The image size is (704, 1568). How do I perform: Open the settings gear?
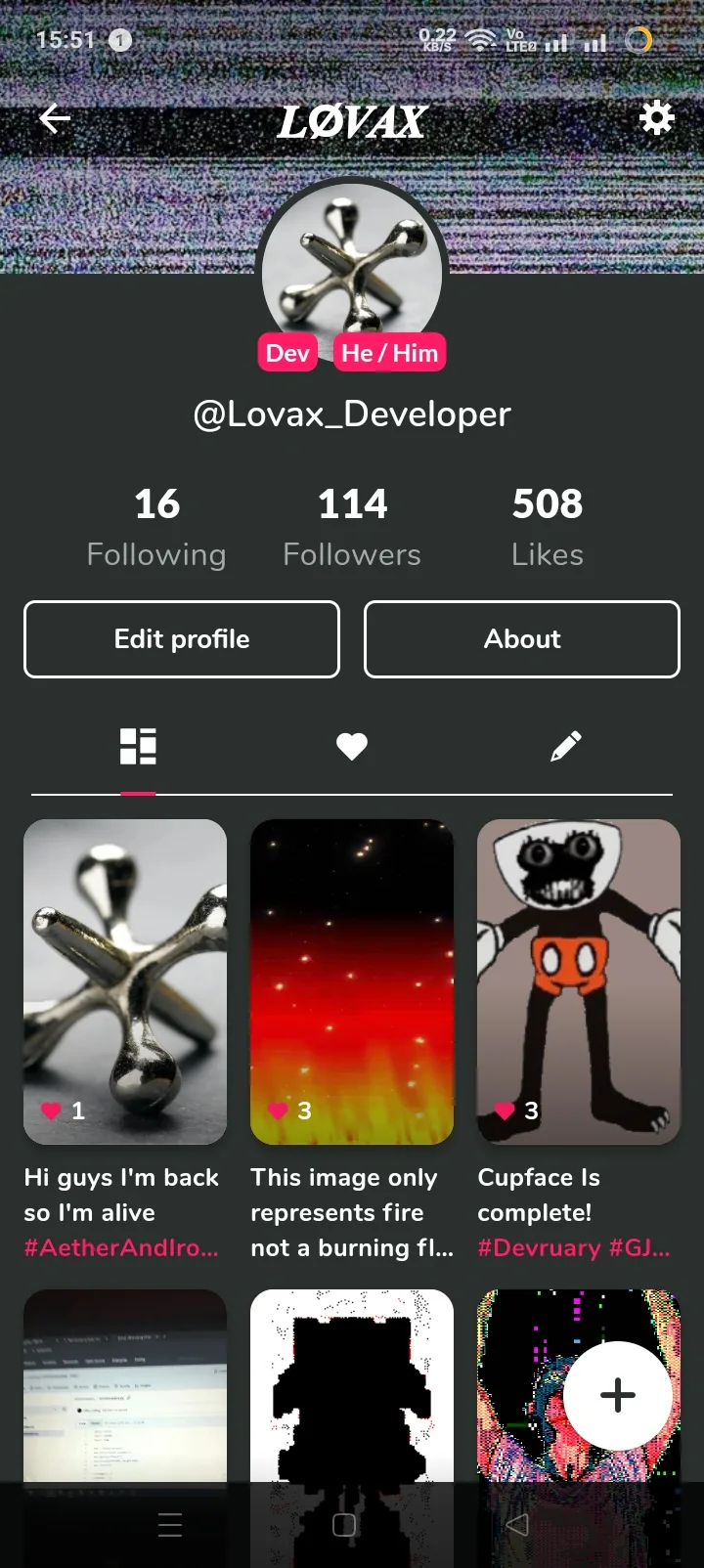[x=656, y=117]
